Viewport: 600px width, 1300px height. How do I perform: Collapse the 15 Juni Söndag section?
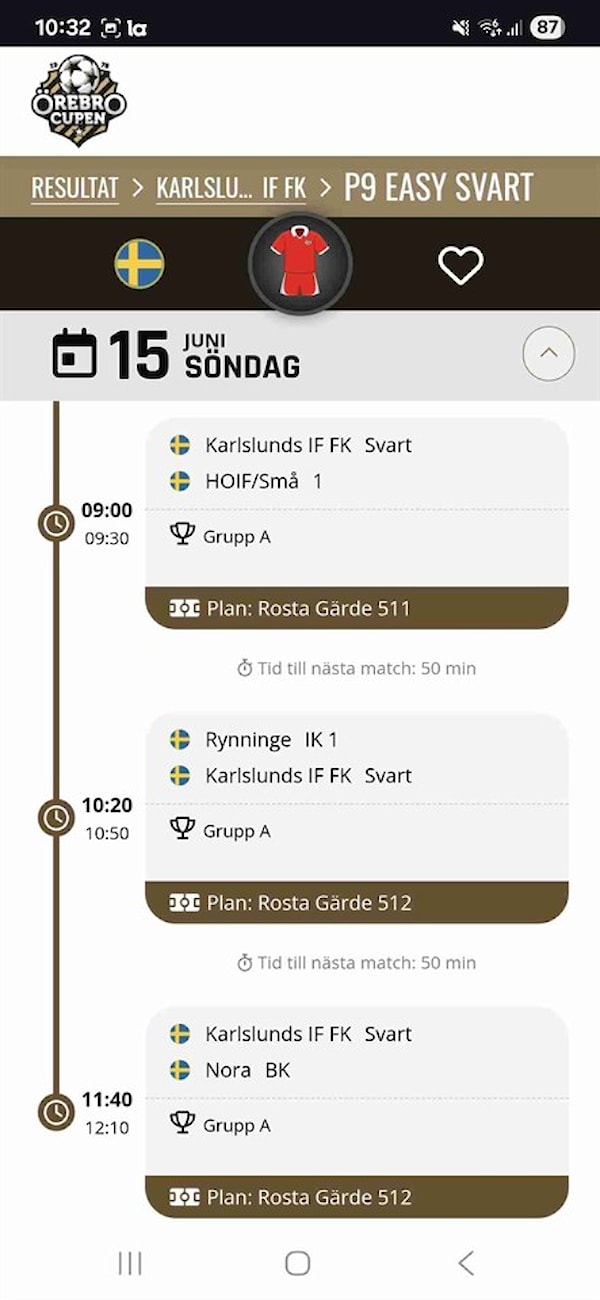pyautogui.click(x=548, y=354)
